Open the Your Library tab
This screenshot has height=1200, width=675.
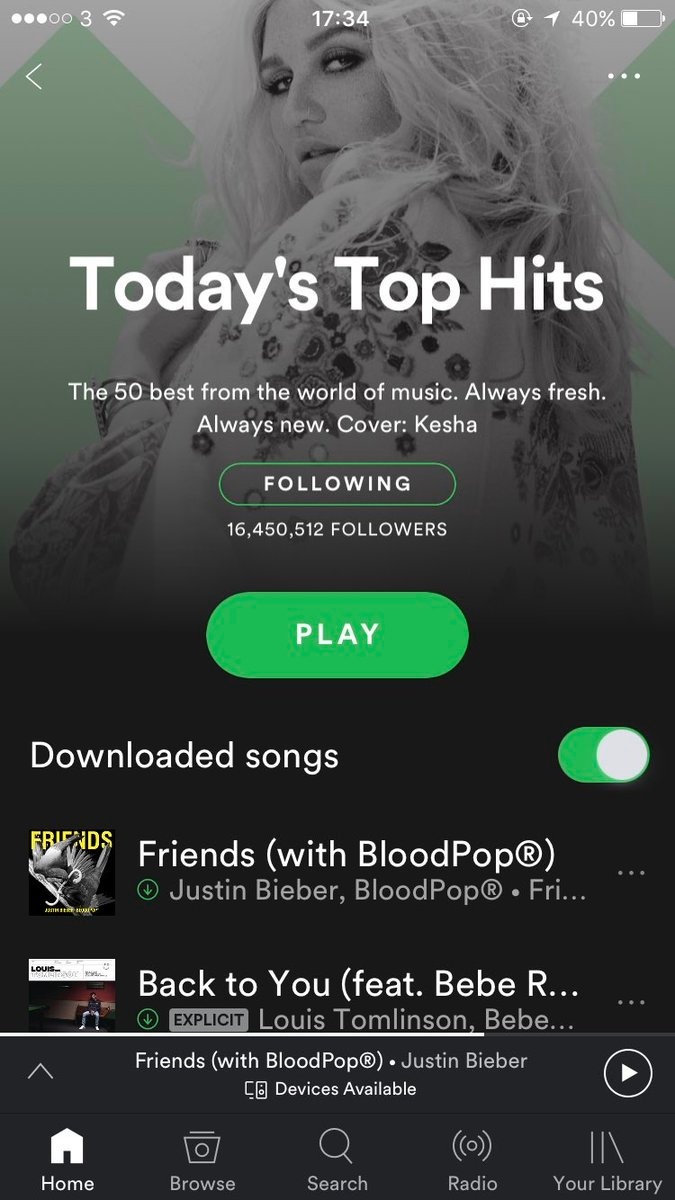(607, 1158)
